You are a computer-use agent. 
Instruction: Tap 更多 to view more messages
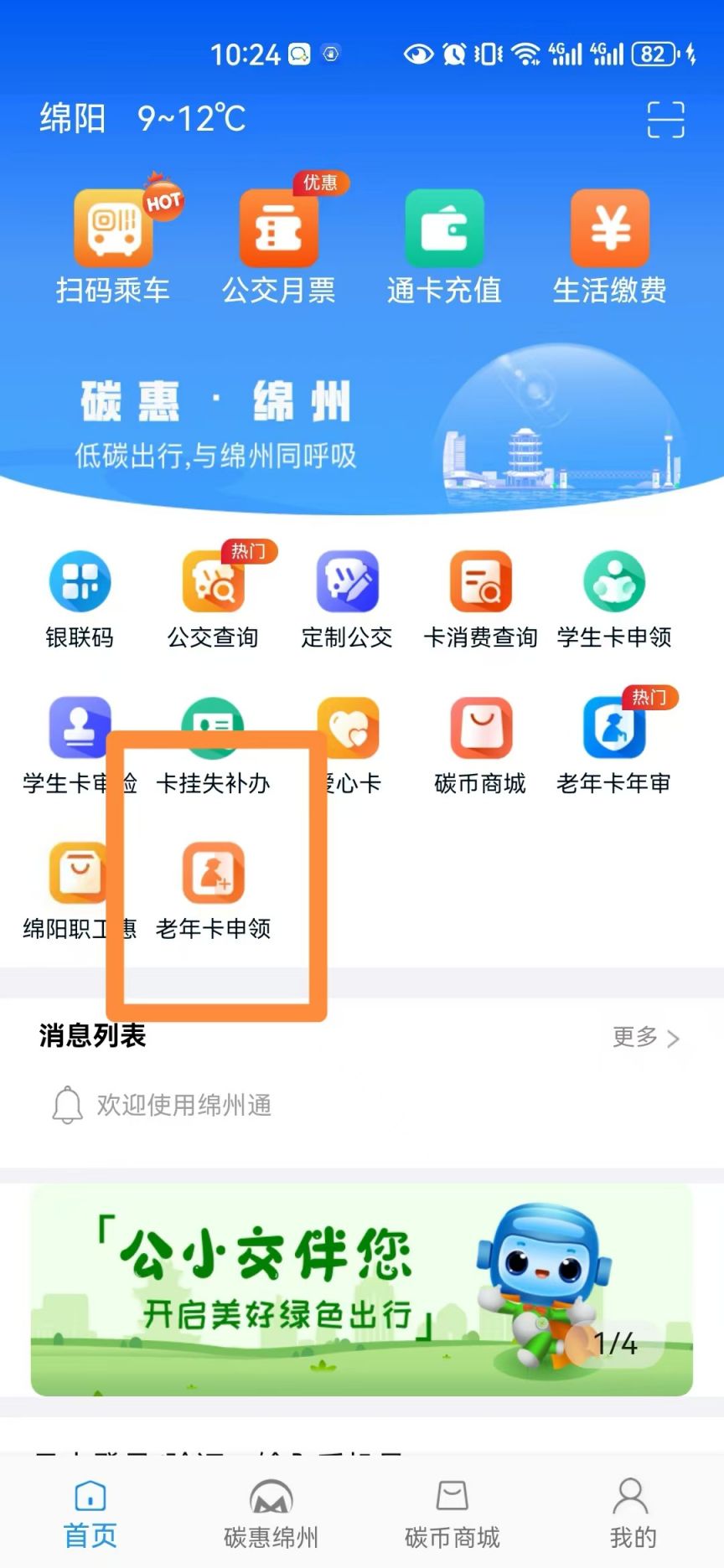coord(645,1037)
